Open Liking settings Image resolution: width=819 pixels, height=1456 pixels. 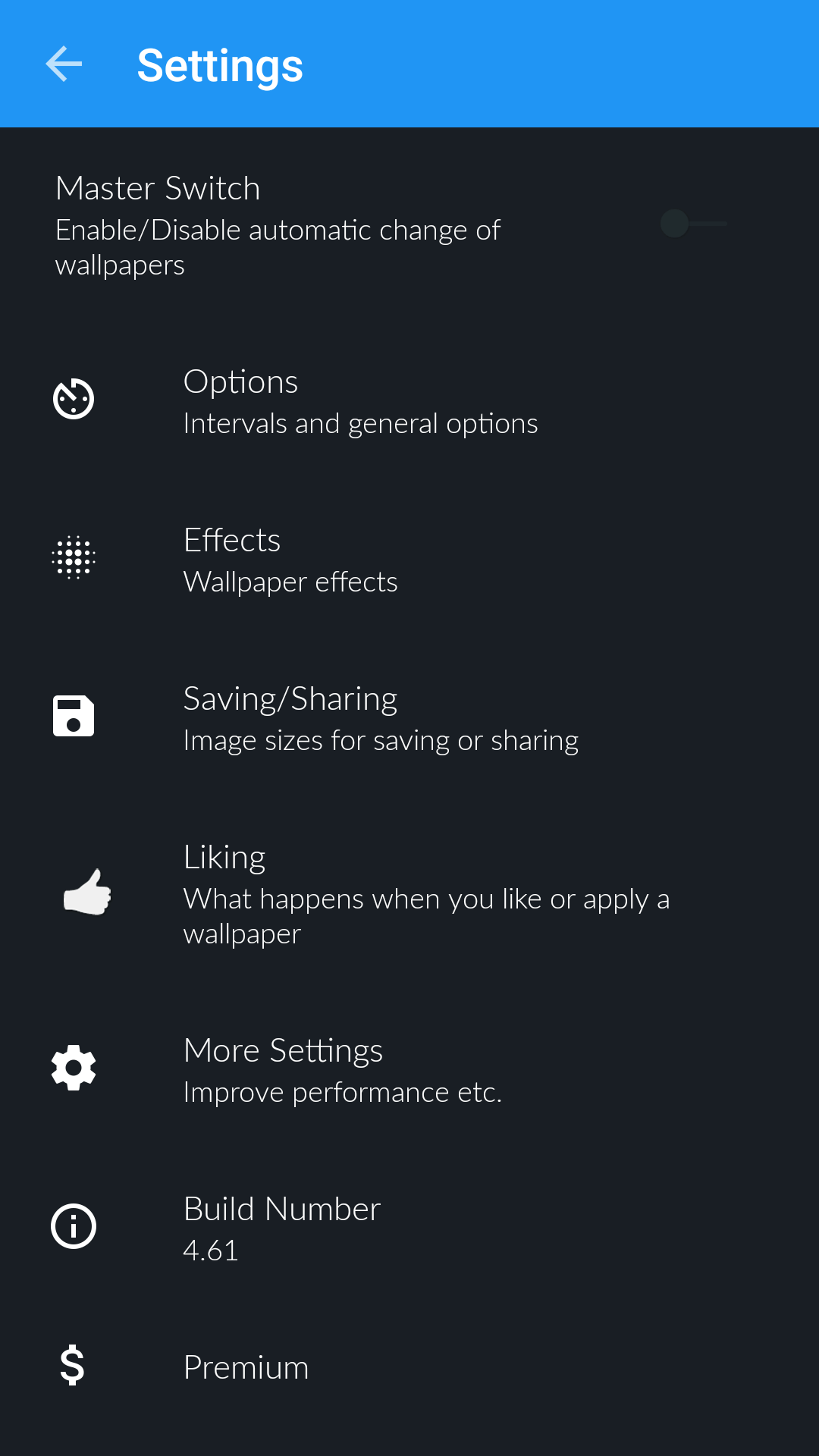(409, 894)
